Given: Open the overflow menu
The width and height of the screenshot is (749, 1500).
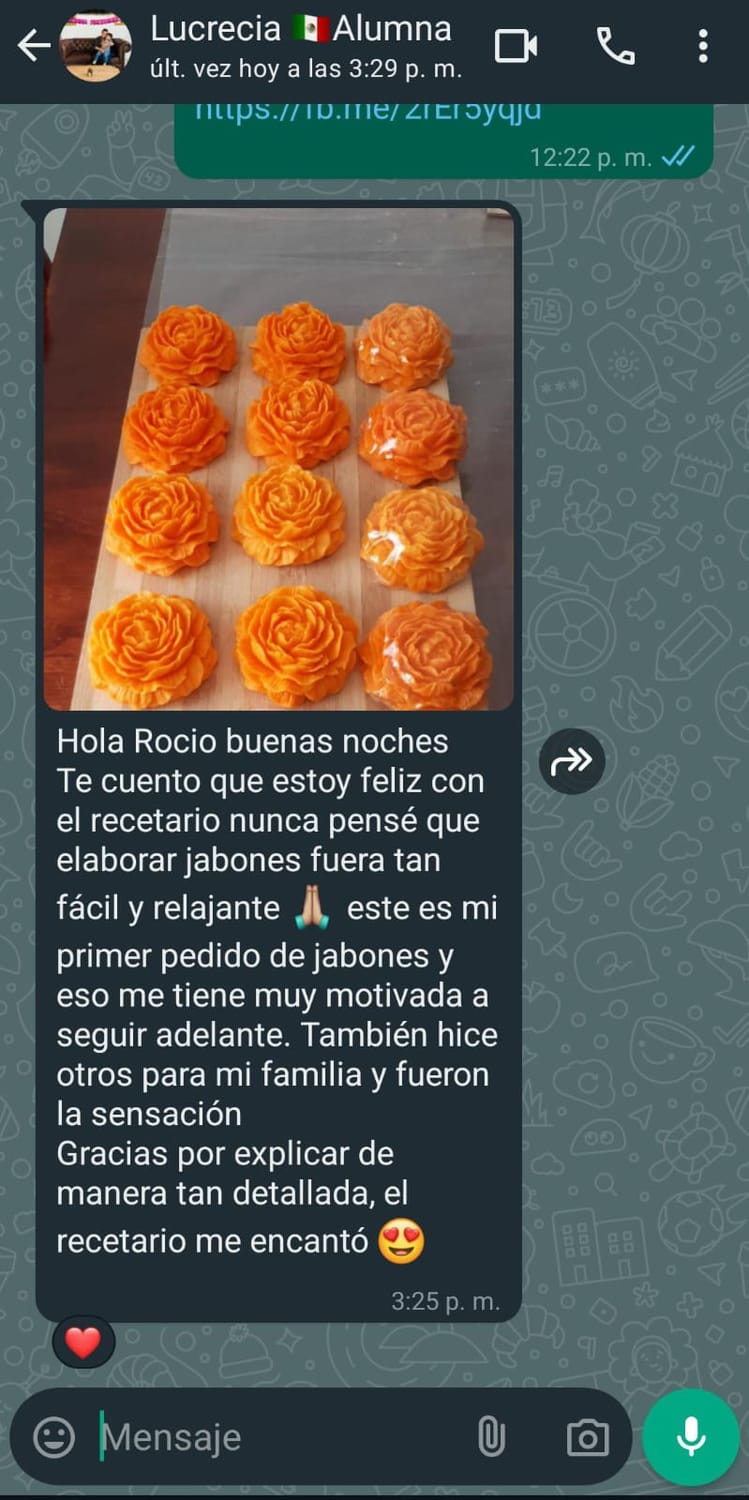Looking at the screenshot, I should pos(703,46).
